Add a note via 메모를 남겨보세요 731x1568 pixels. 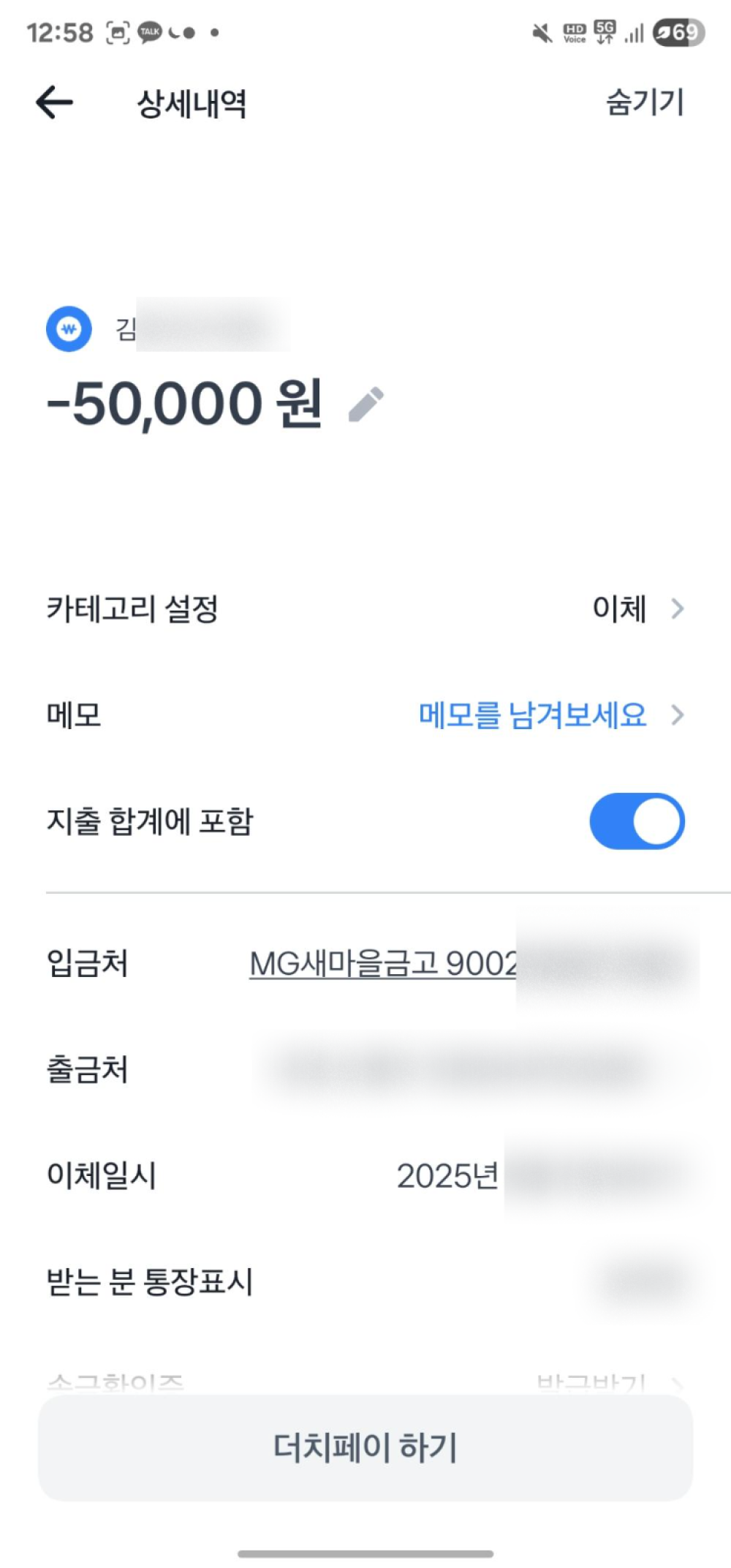(533, 715)
